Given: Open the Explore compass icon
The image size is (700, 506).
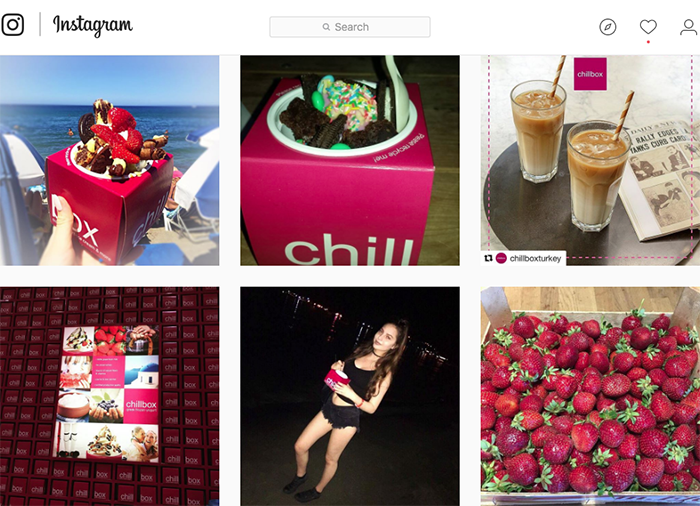Looking at the screenshot, I should [x=608, y=27].
